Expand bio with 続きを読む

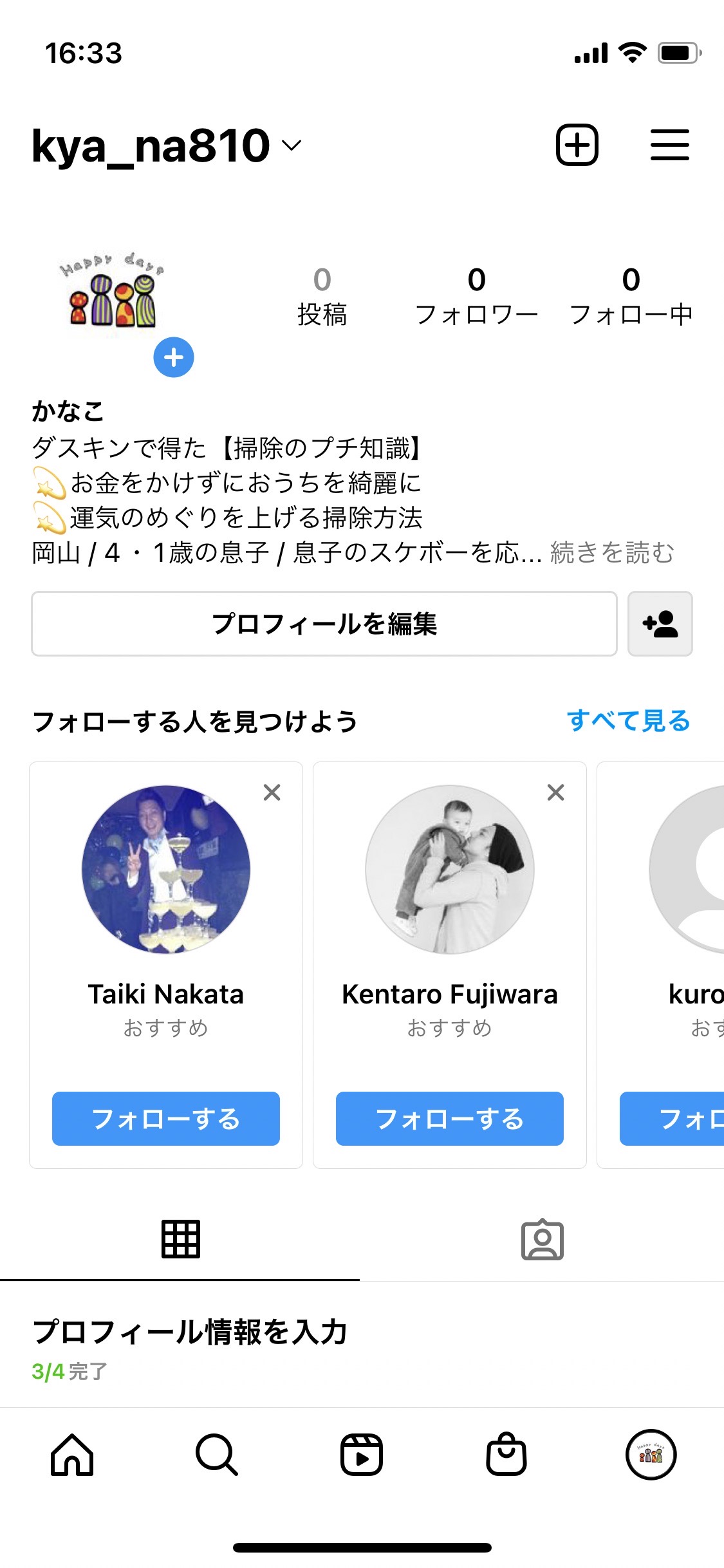pyautogui.click(x=612, y=552)
